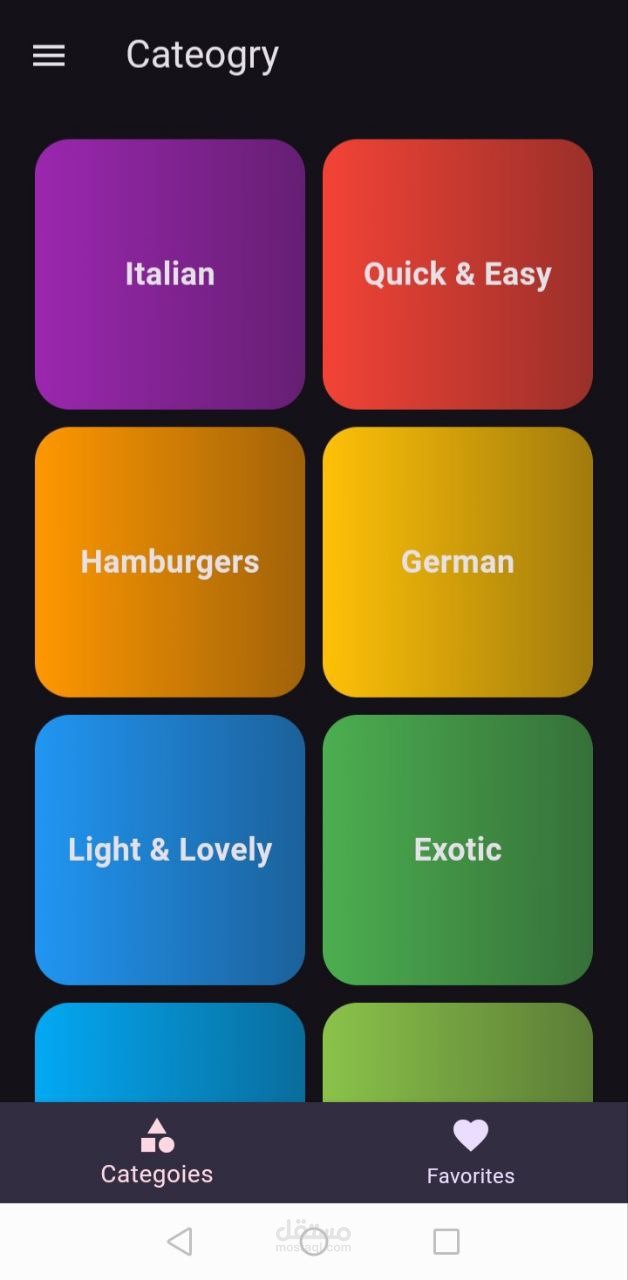Image resolution: width=628 pixels, height=1280 pixels.
Task: Open the hamburger drawer menu
Action: 48,56
